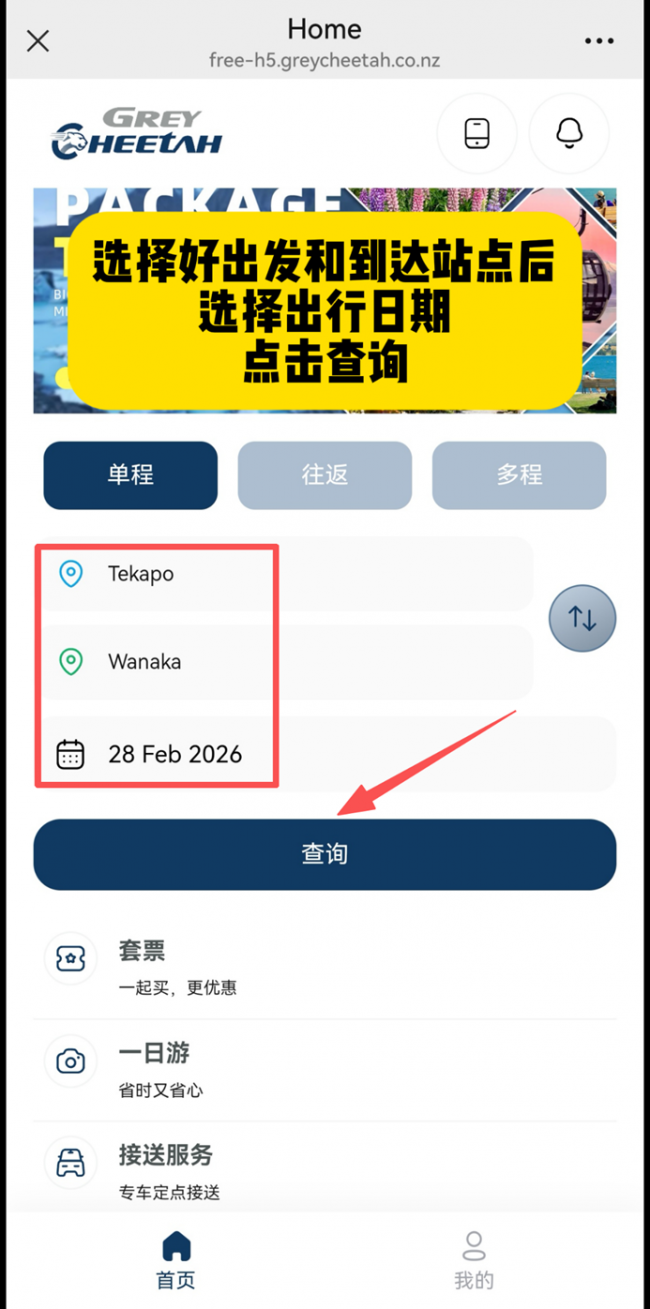
Task: Close the in-app browser page
Action: pyautogui.click(x=38, y=41)
